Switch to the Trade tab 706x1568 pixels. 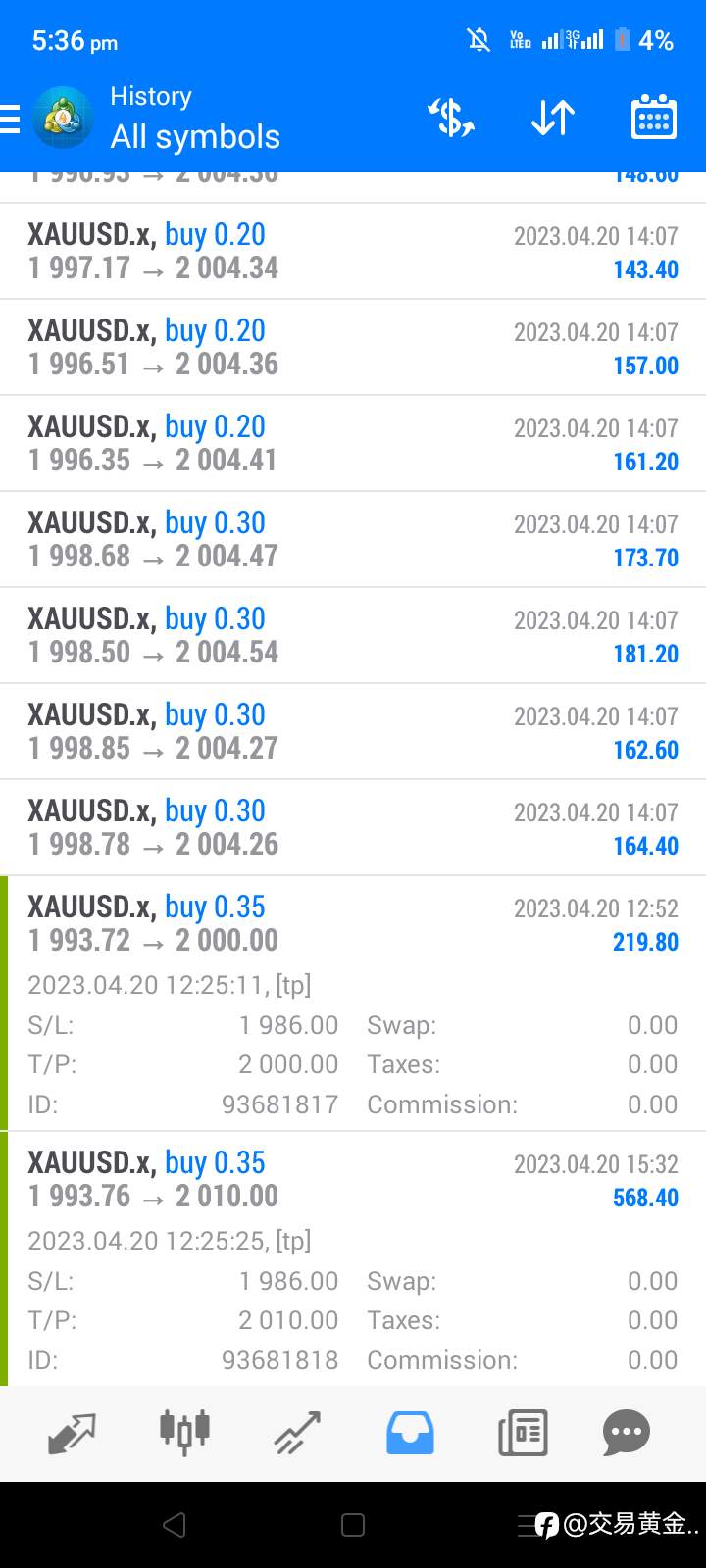pyautogui.click(x=297, y=1433)
